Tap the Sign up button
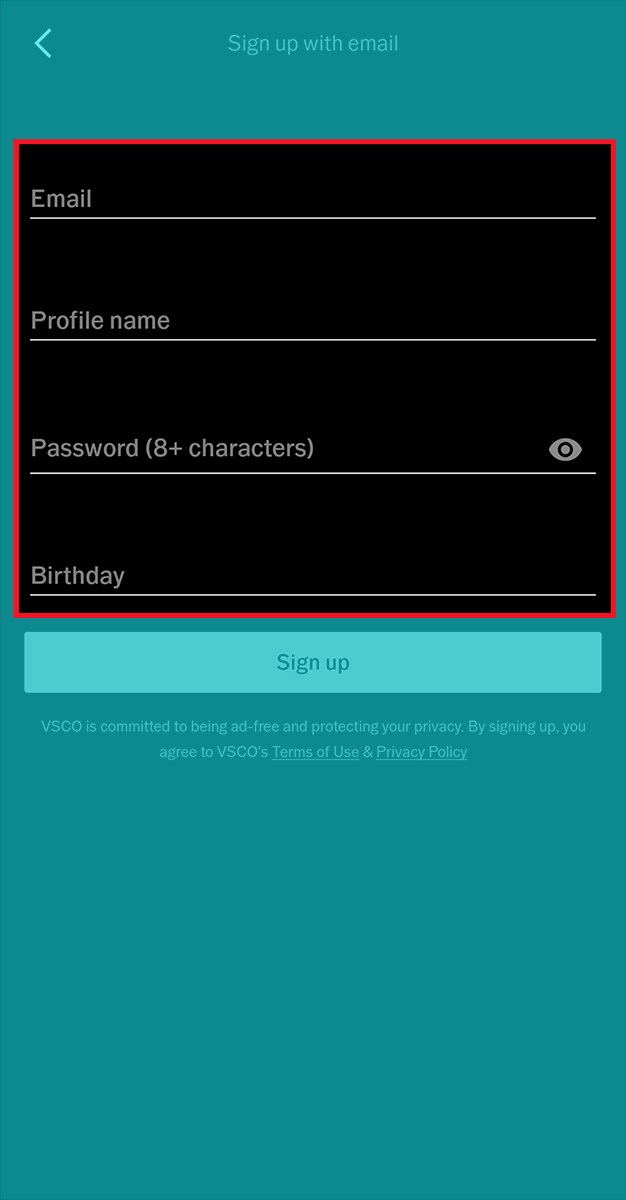 click(313, 662)
